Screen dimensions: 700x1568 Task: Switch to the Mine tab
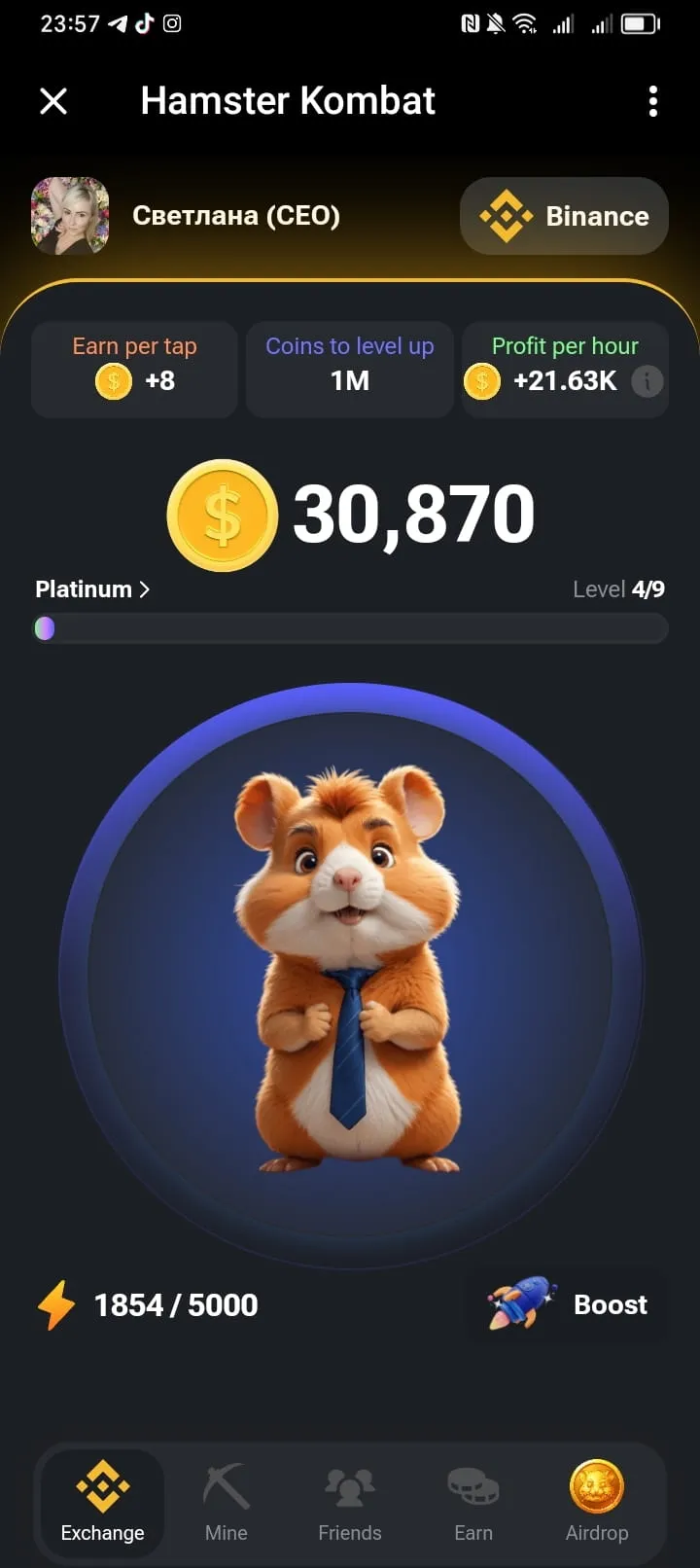[x=227, y=1504]
